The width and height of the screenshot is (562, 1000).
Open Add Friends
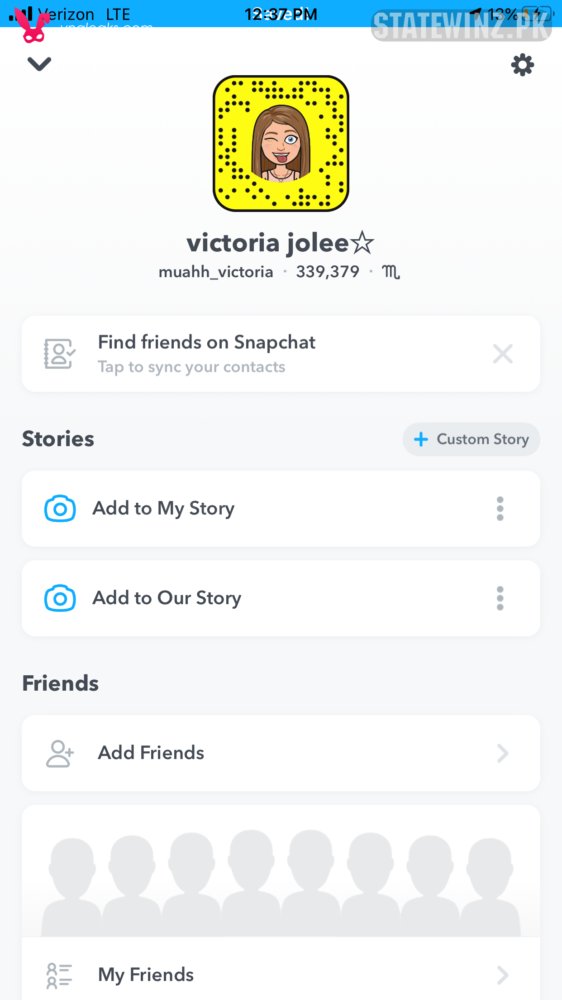[281, 753]
